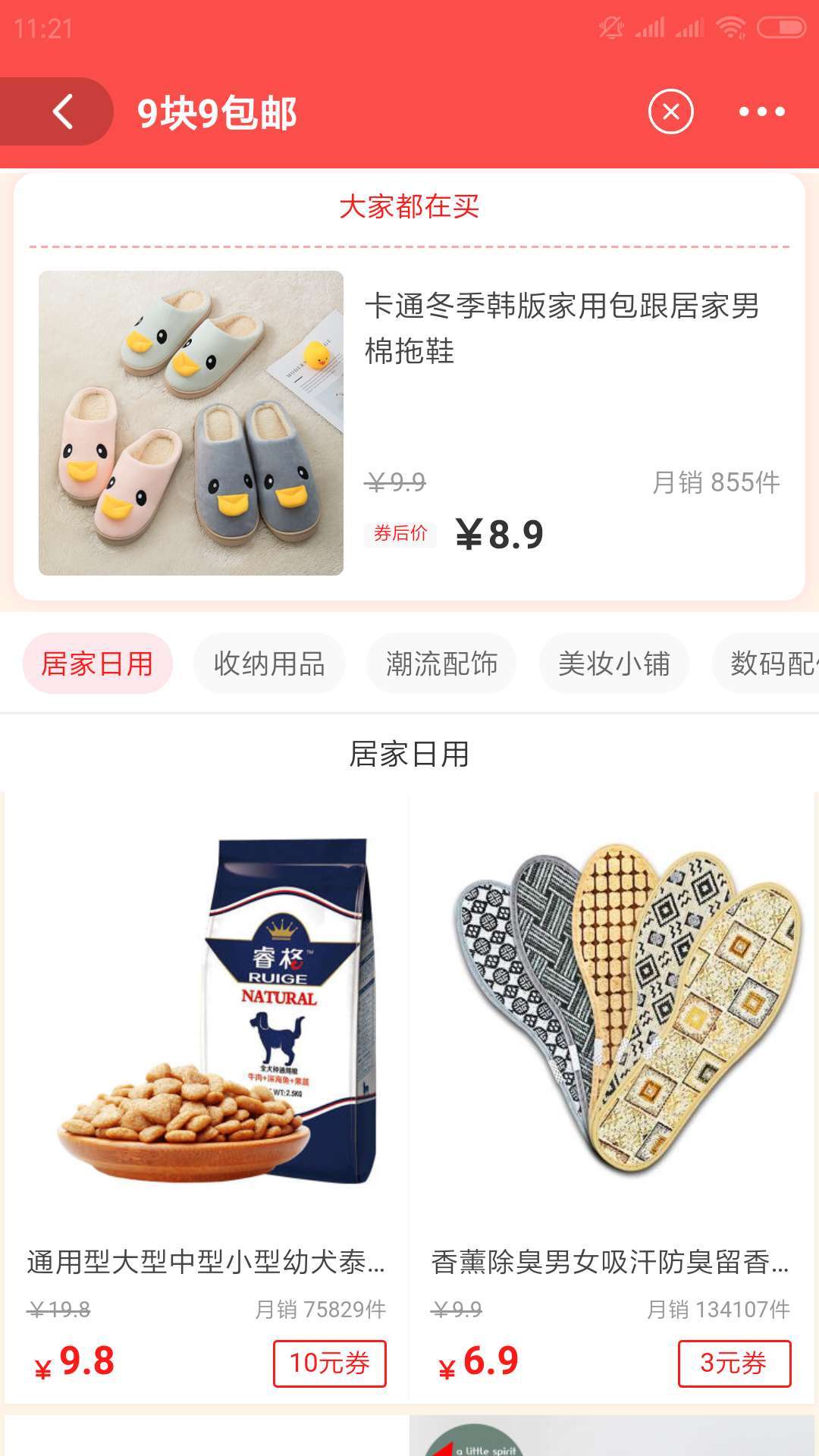Open the three-dot overflow menu
Image resolution: width=819 pixels, height=1456 pixels.
(762, 111)
